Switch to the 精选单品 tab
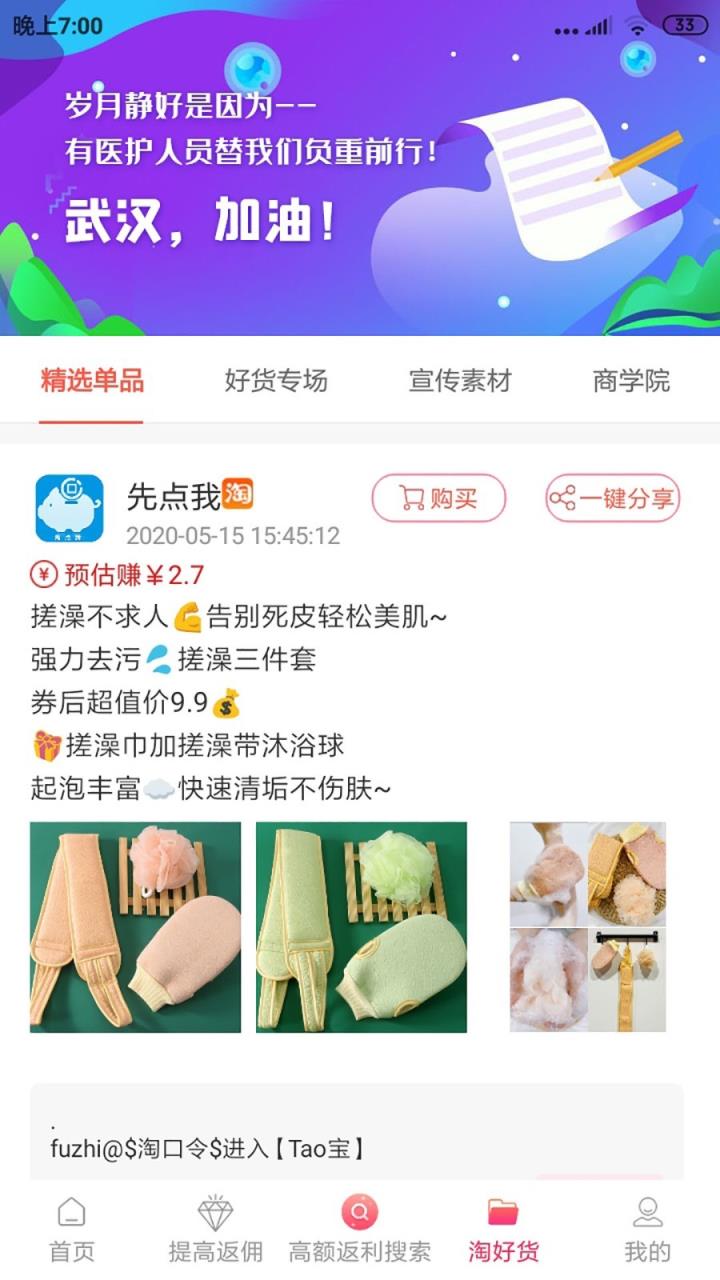Viewport: 720px width, 1280px height. (90, 381)
